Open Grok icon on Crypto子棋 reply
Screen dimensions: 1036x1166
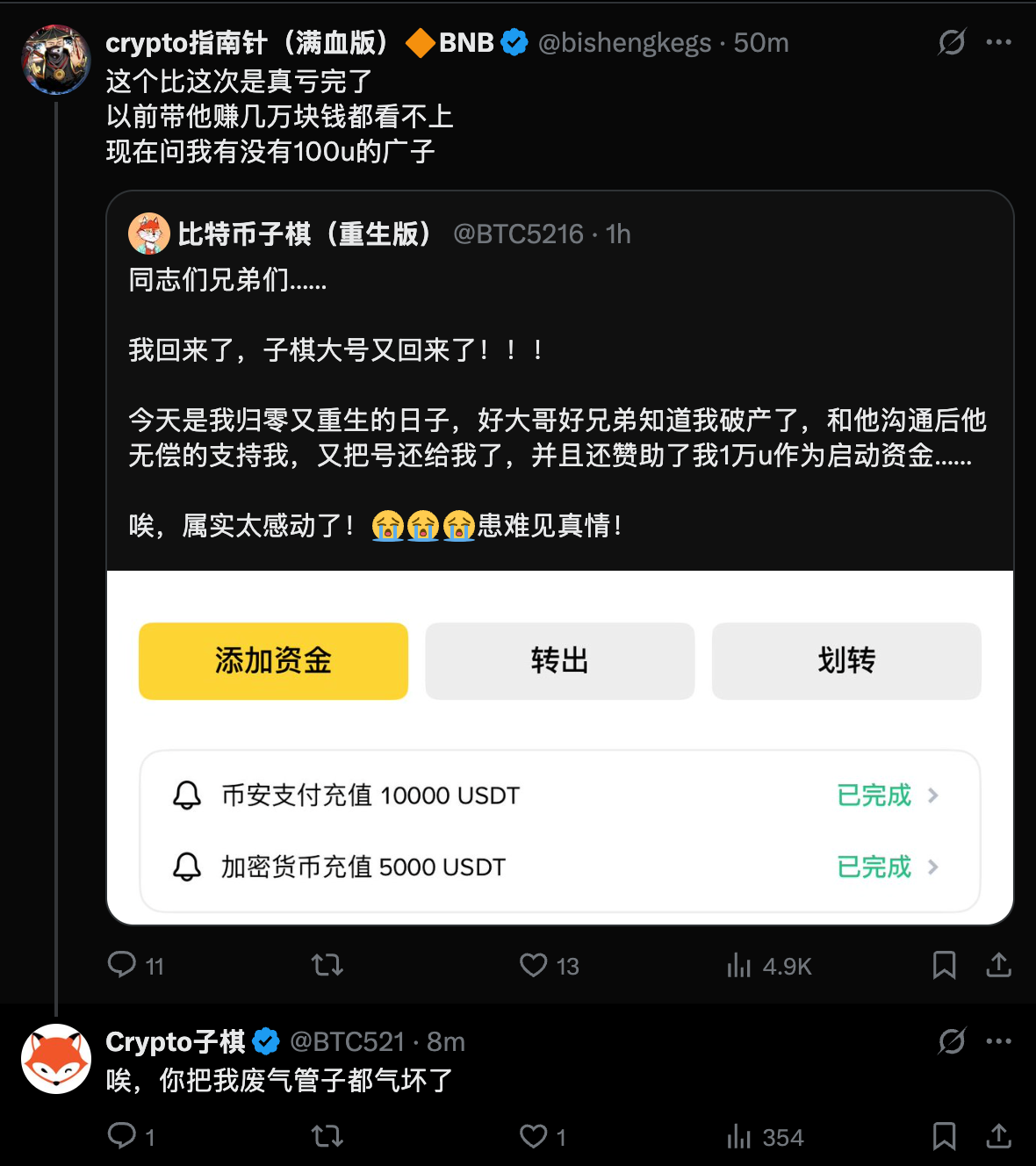coord(952,1041)
